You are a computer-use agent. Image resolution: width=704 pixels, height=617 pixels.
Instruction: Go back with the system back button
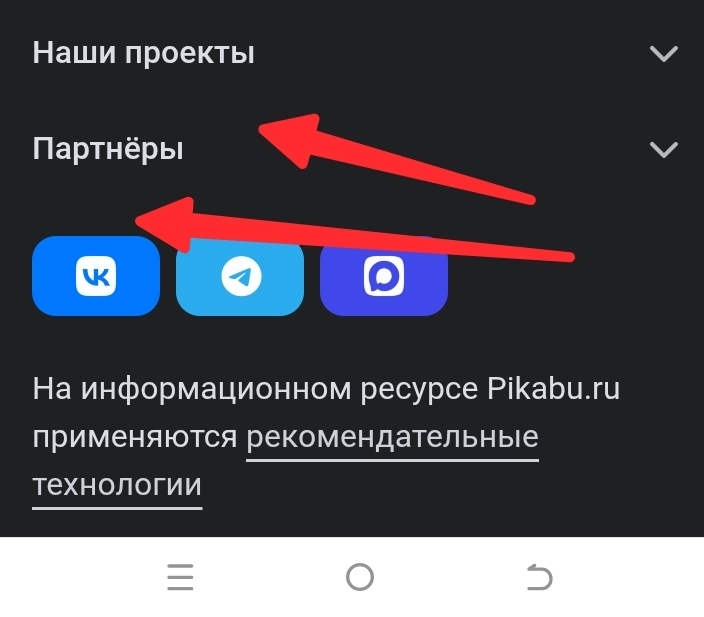(x=539, y=577)
